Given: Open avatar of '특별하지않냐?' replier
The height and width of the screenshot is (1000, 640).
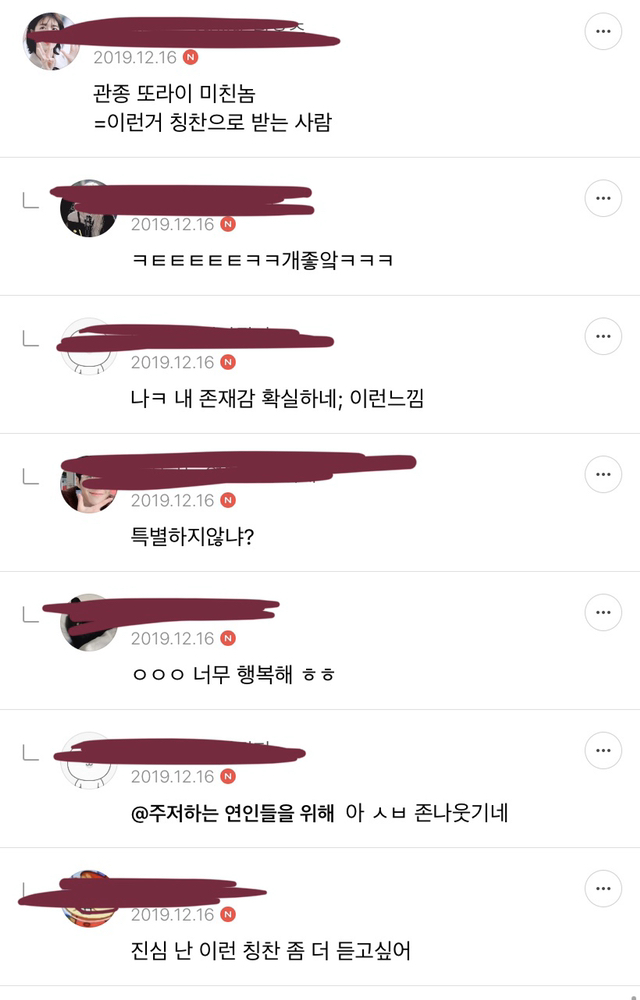Looking at the screenshot, I should (88, 484).
